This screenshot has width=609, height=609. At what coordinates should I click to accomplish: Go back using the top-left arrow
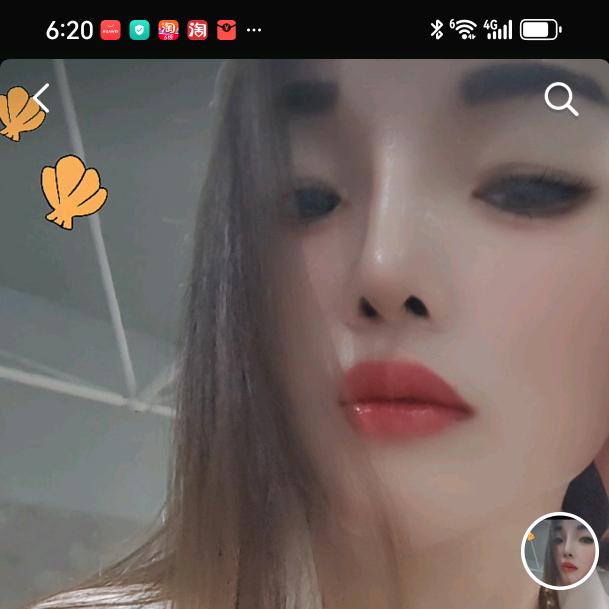tap(41, 98)
